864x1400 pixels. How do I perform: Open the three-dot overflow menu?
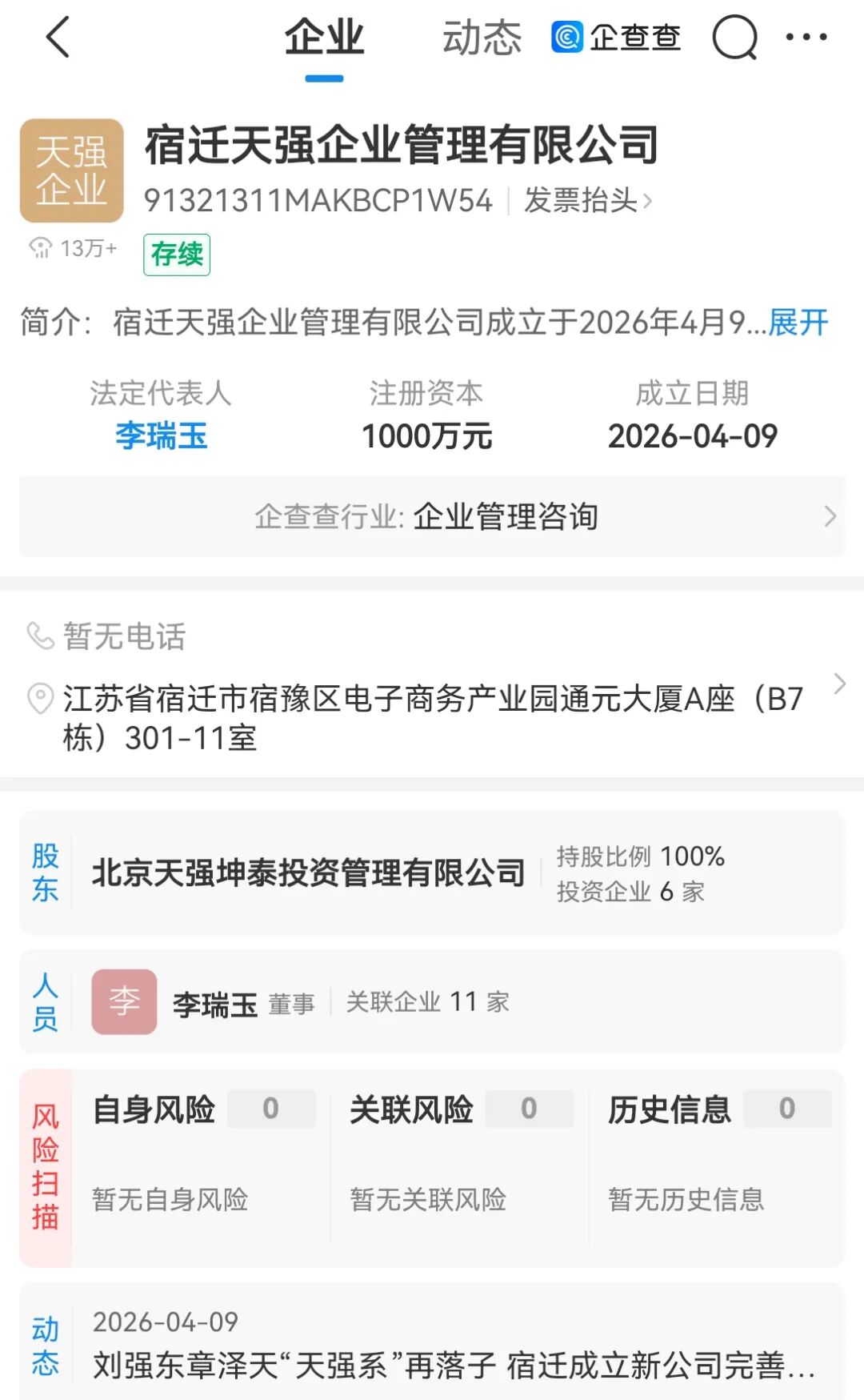[x=806, y=38]
